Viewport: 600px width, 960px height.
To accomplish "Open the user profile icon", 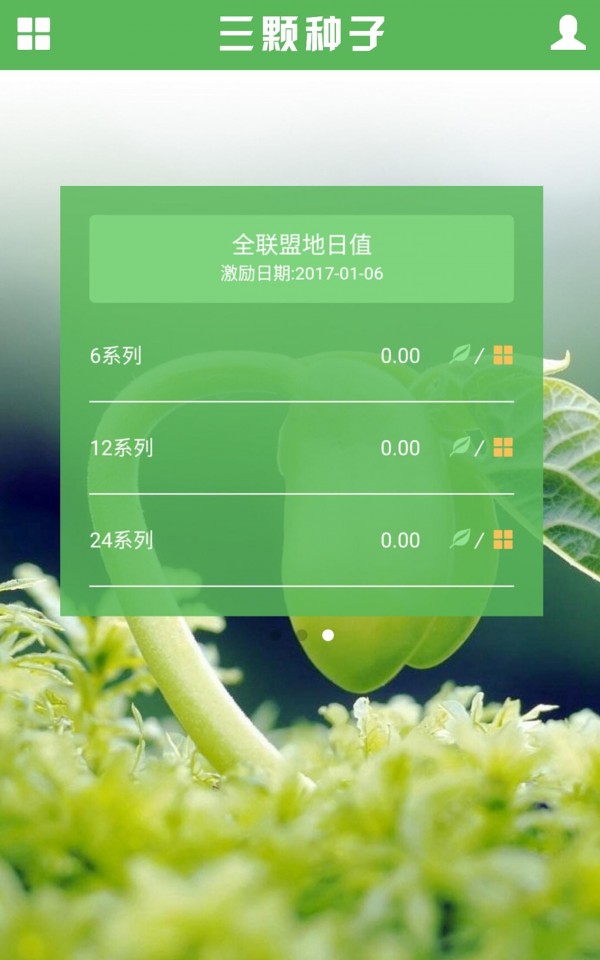I will [x=567, y=33].
